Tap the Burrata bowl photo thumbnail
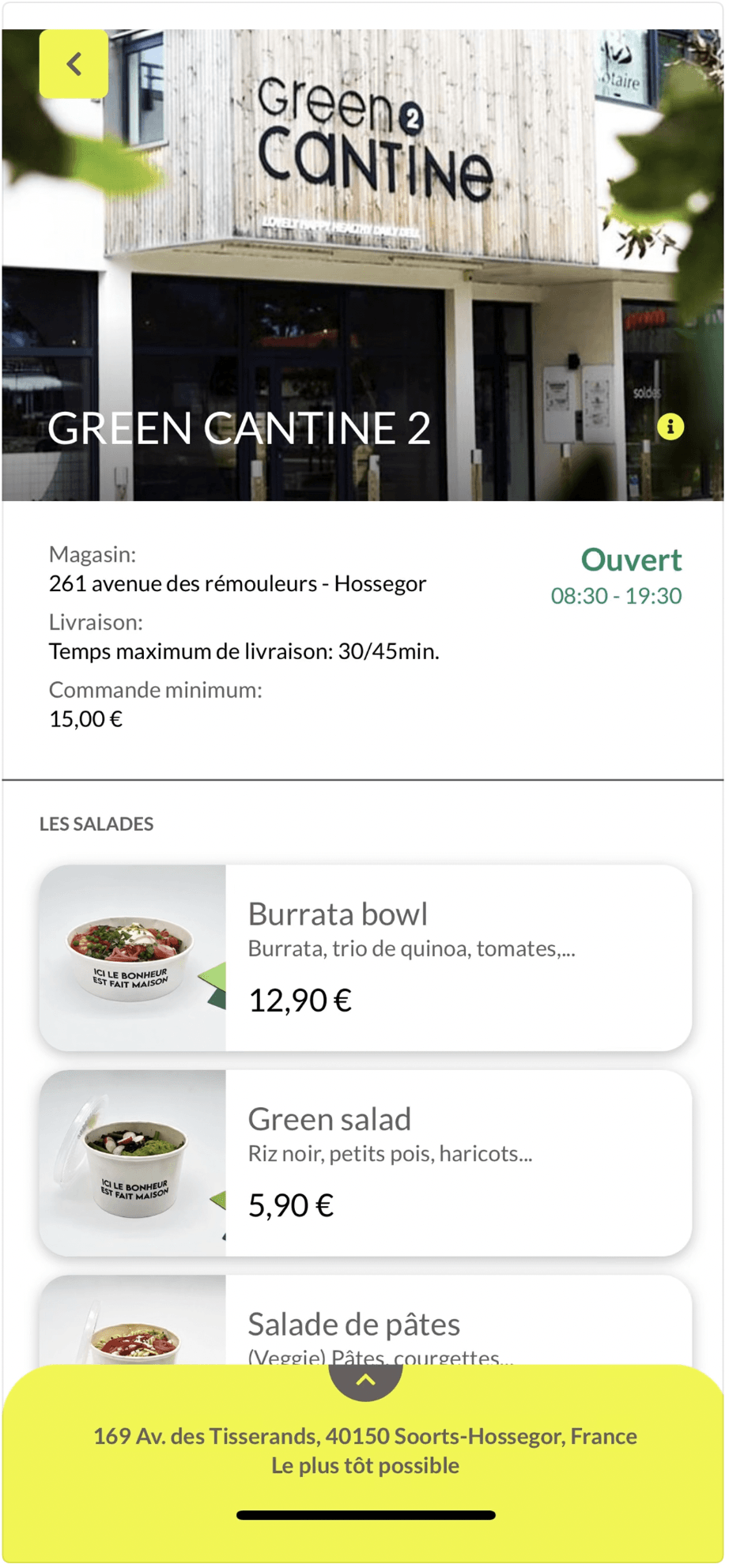This screenshot has height=1568, width=729. (130, 955)
